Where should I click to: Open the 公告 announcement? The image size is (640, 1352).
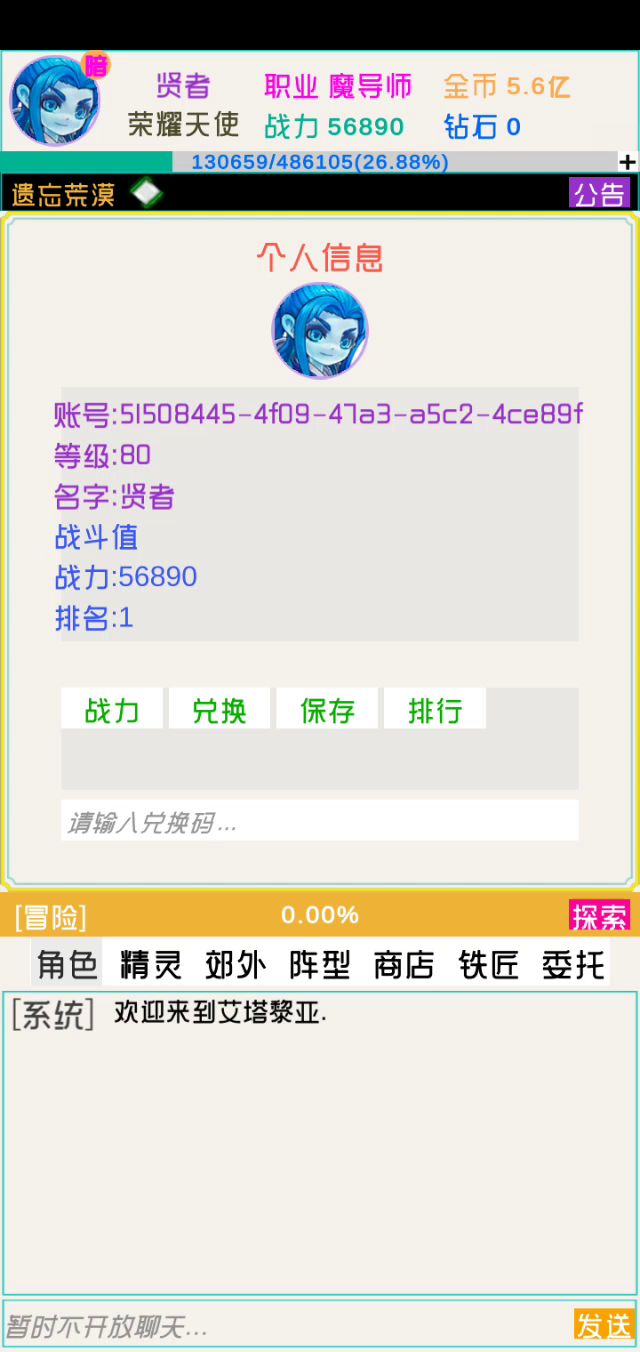pos(599,193)
